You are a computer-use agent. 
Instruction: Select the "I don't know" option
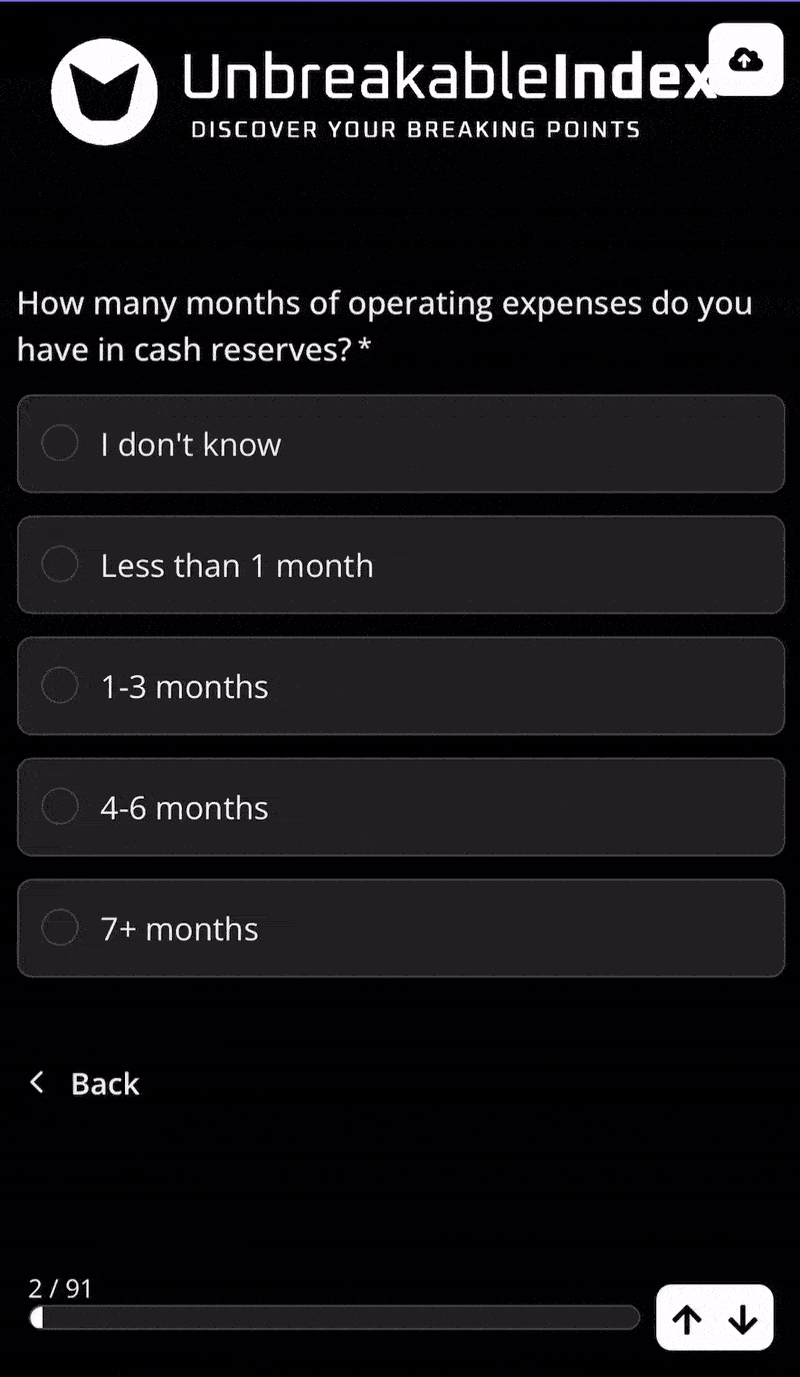[x=401, y=444]
